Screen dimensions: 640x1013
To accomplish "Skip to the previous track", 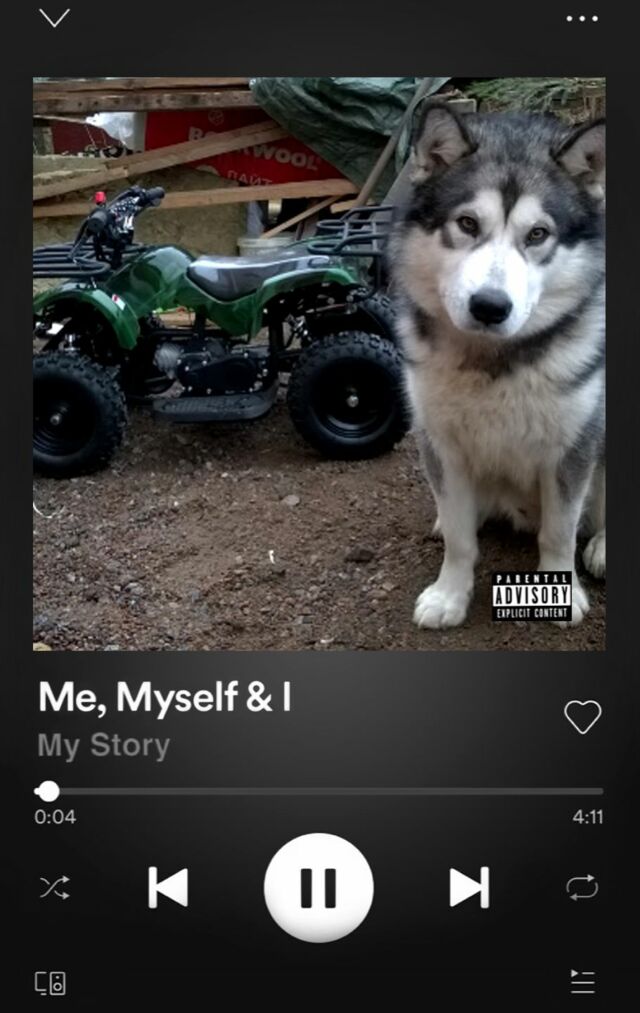I will pyautogui.click(x=168, y=887).
